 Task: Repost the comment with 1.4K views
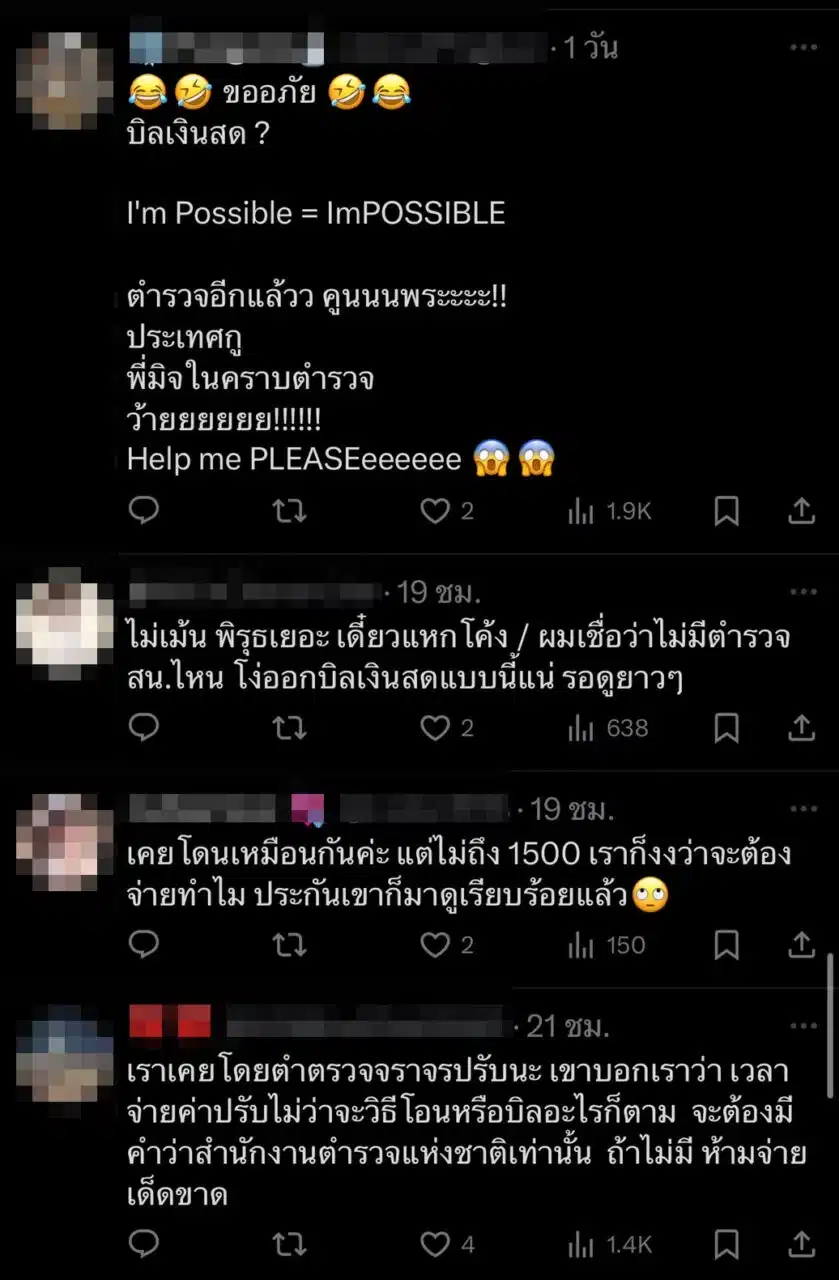click(289, 1245)
